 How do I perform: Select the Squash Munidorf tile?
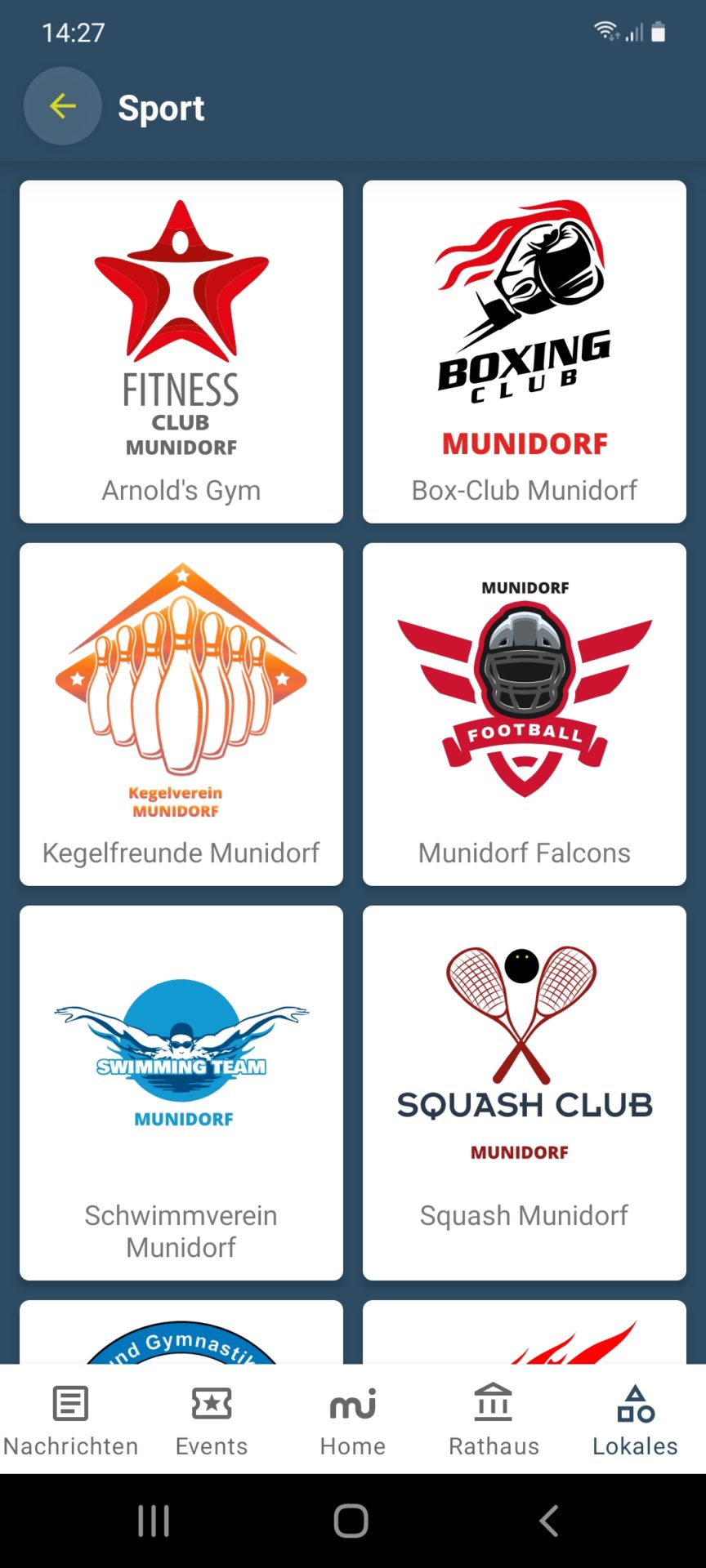525,1092
